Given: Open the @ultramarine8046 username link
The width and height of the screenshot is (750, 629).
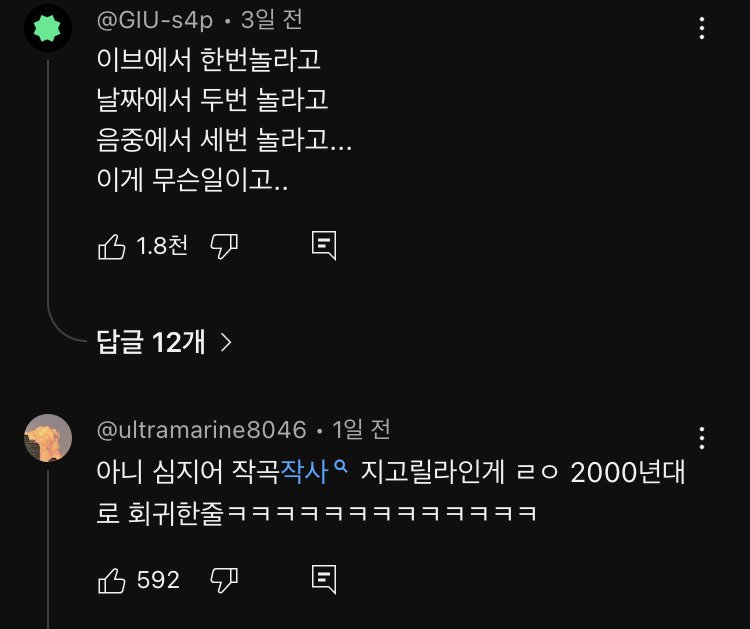Looking at the screenshot, I should 201,430.
